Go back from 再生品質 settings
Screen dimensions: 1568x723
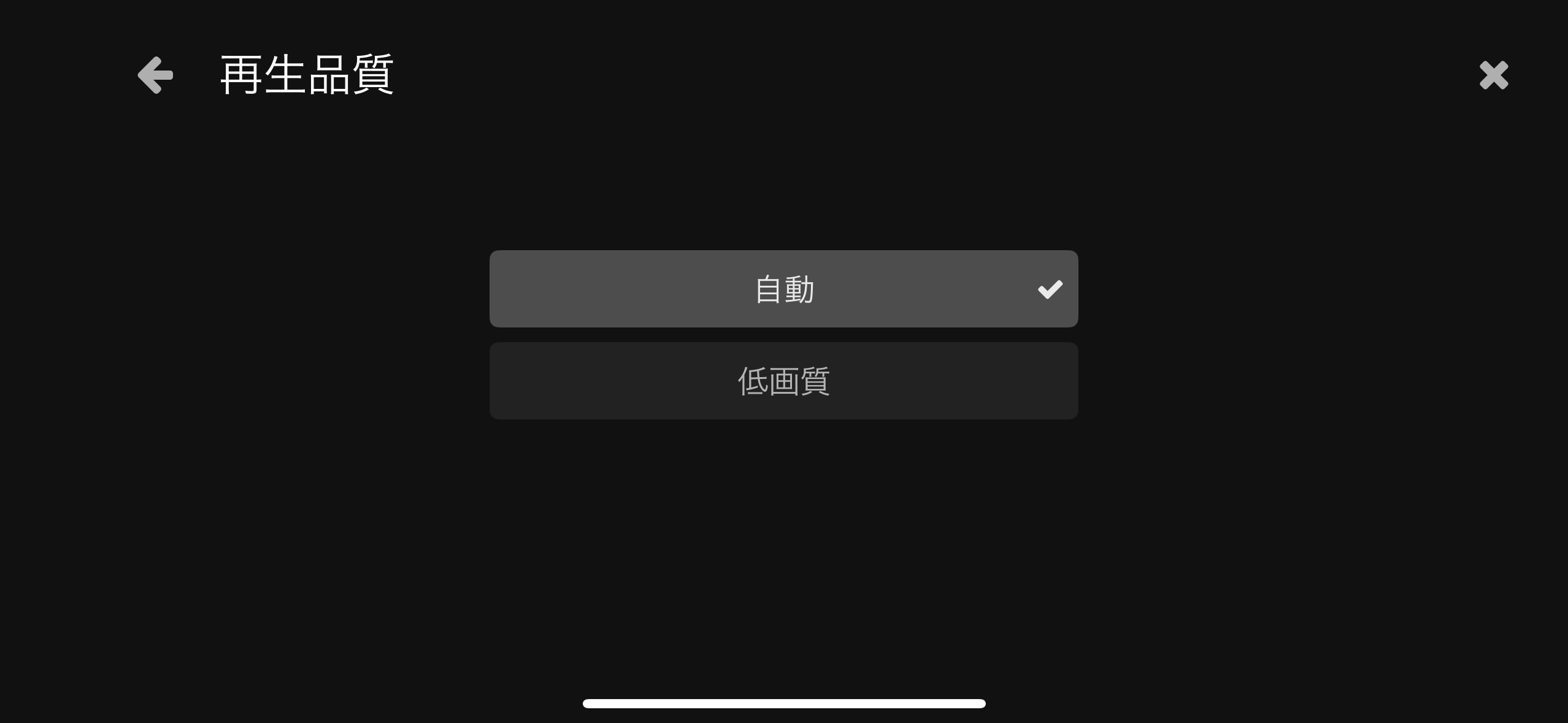click(155, 75)
